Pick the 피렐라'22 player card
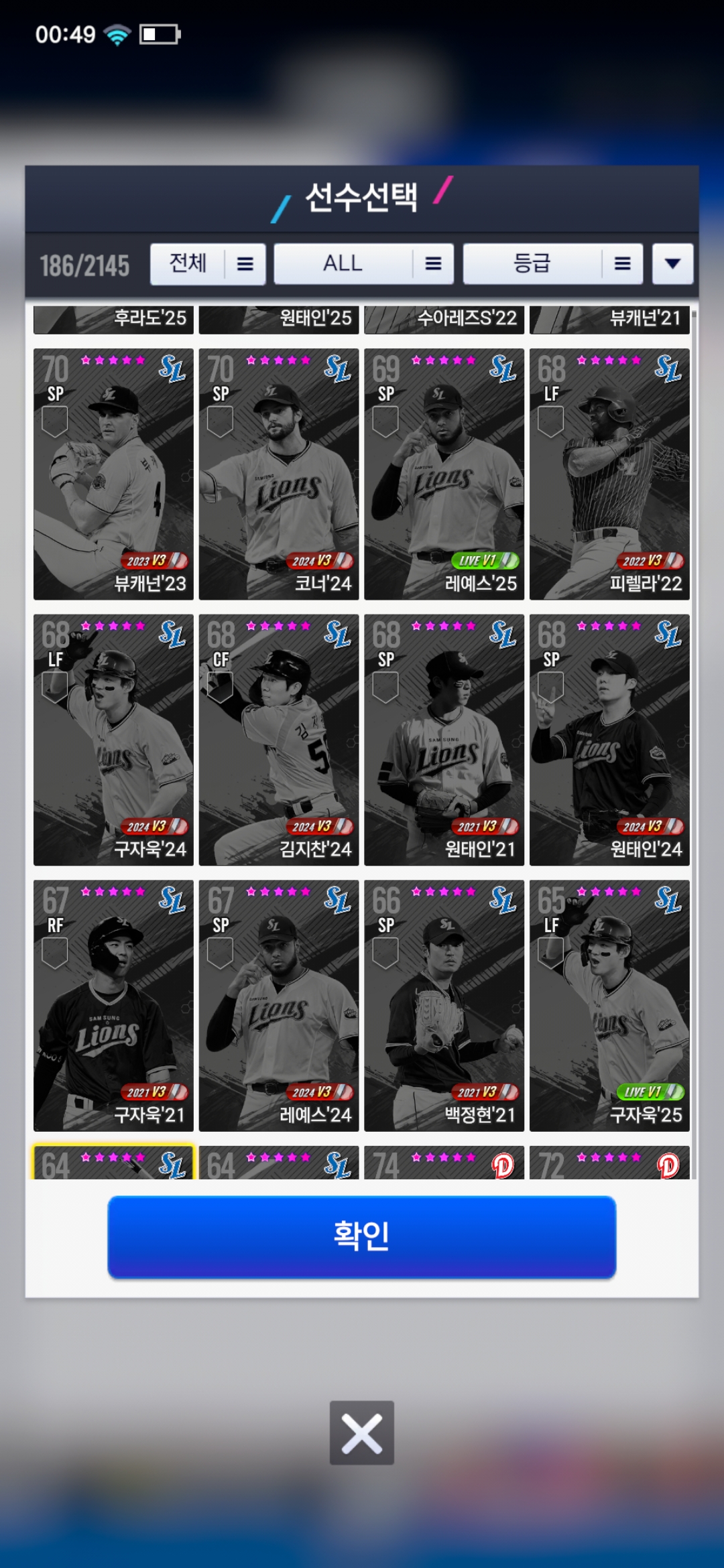This screenshot has width=724, height=1568. 609,474
